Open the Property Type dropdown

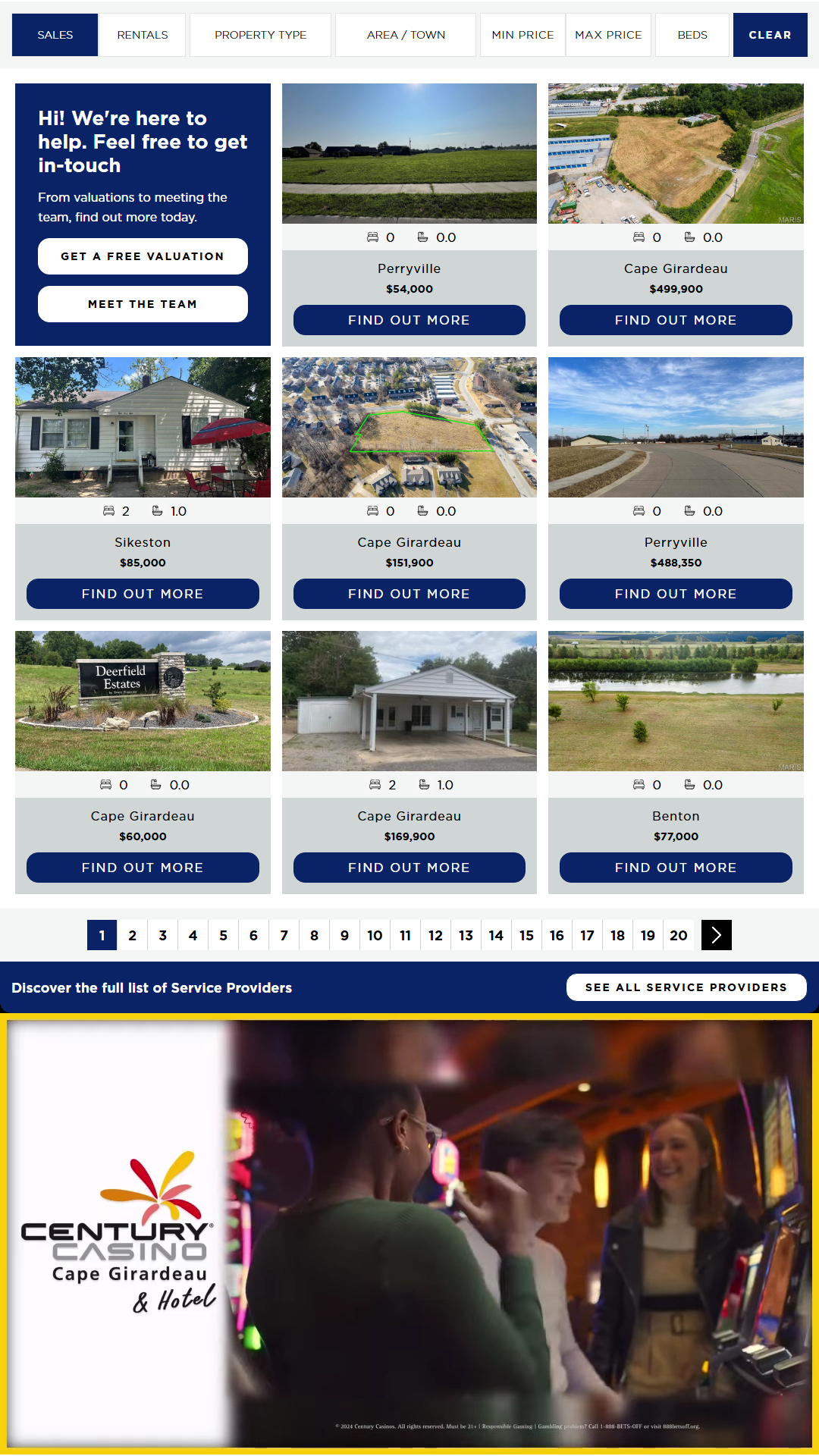[260, 35]
